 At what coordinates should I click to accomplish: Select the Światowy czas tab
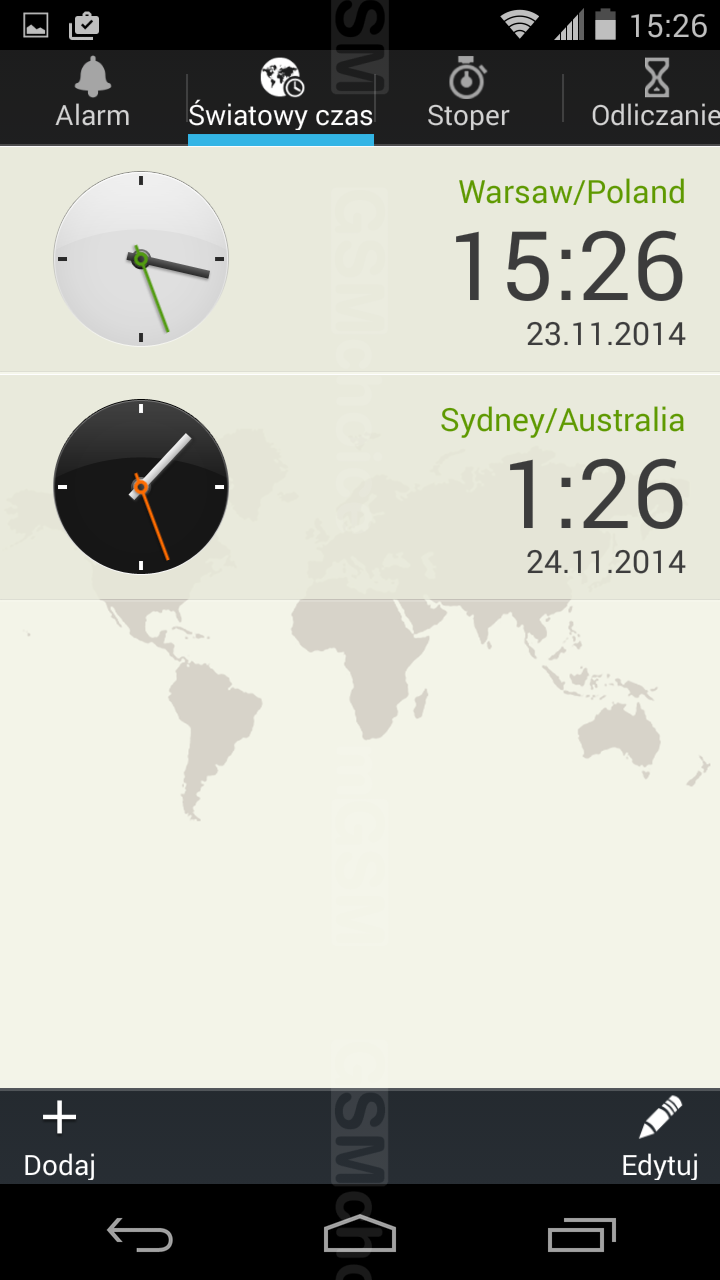click(281, 96)
